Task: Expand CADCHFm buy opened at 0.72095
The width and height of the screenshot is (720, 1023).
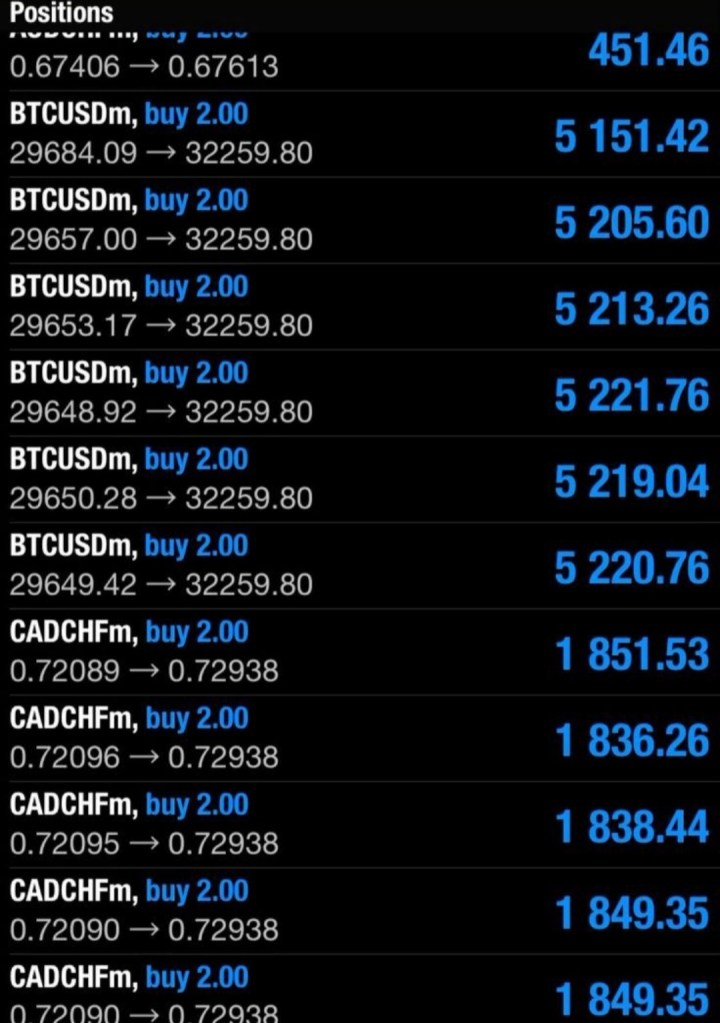Action: coord(360,823)
